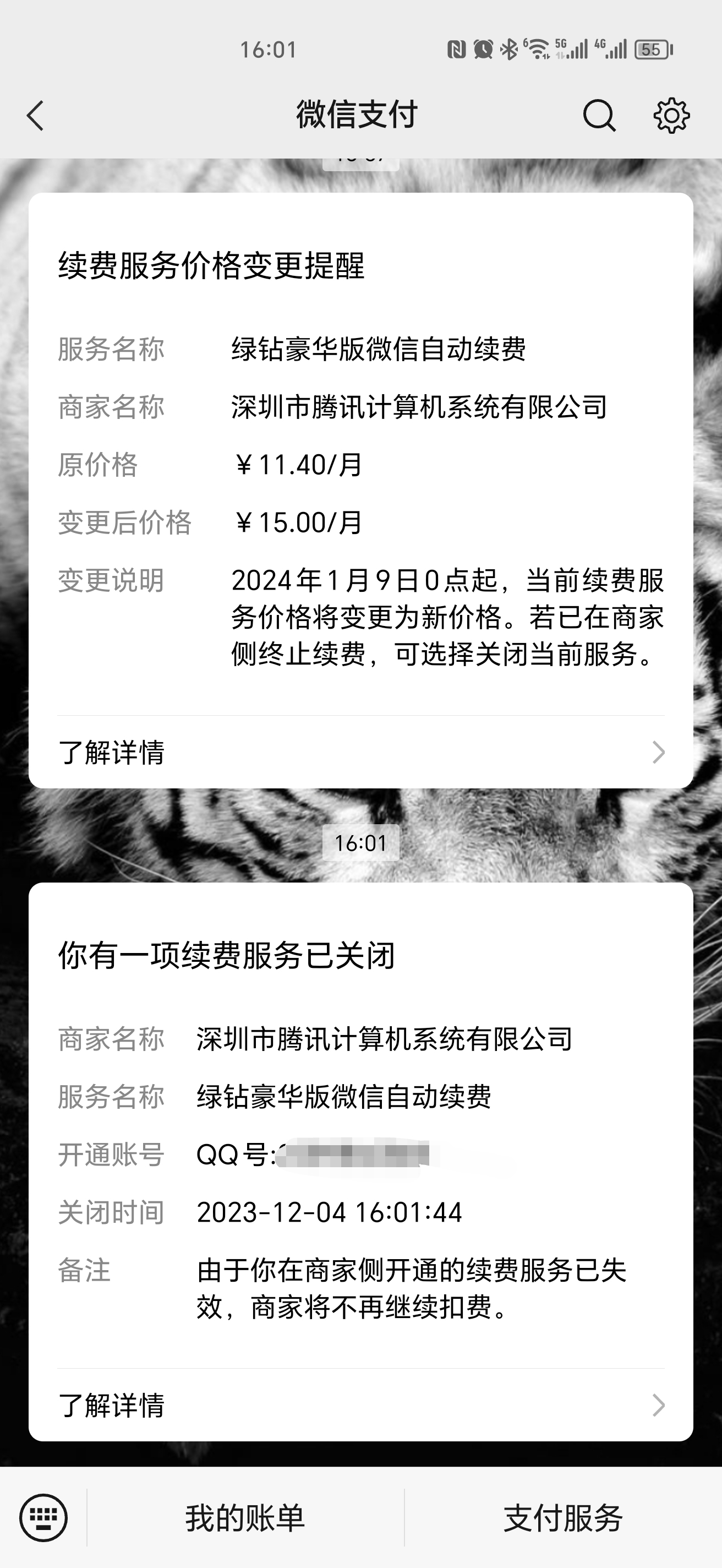Open WeChat Pay search
722x1568 pixels.
[599, 116]
